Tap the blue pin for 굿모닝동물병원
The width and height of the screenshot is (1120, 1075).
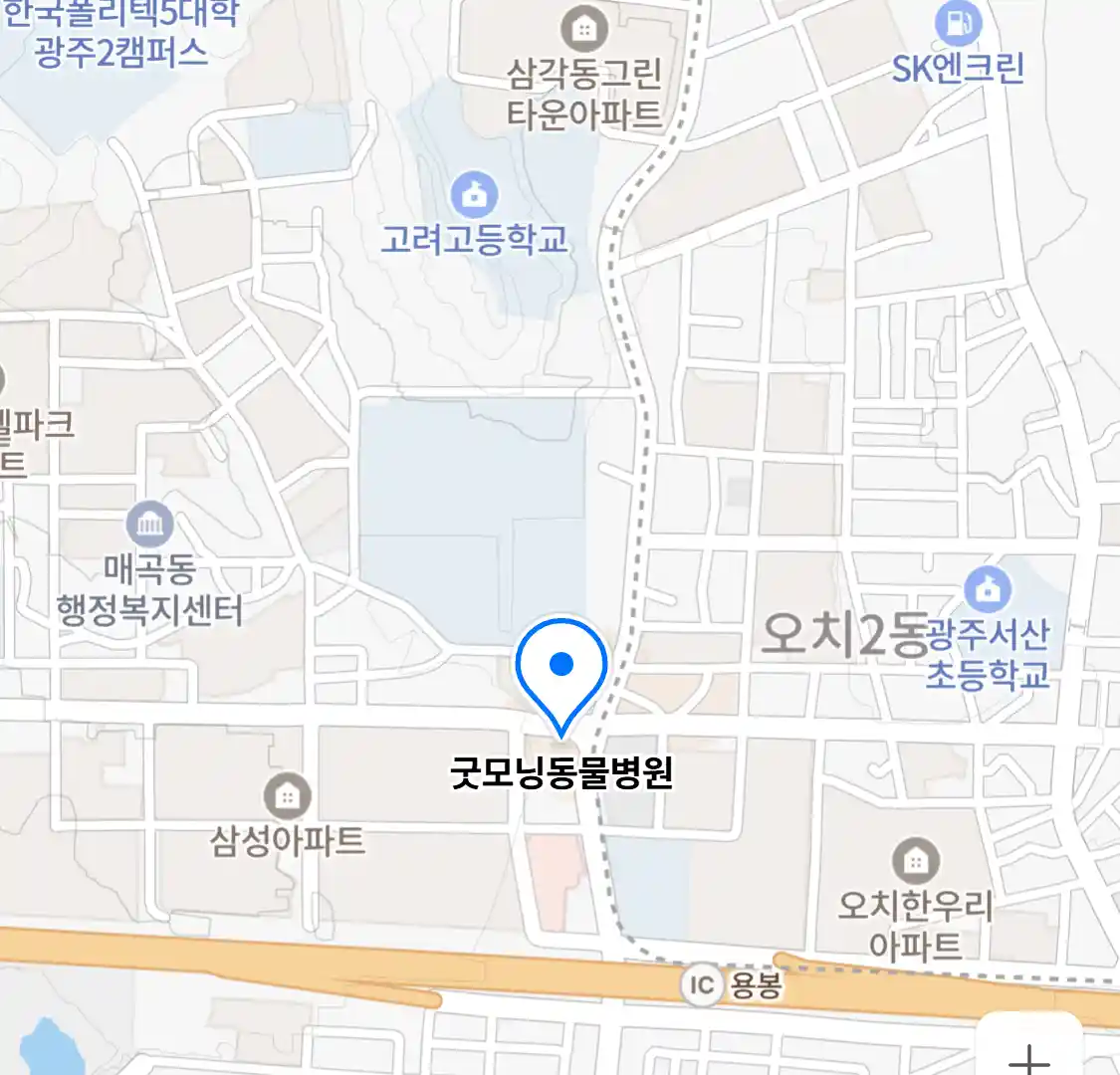(561, 665)
